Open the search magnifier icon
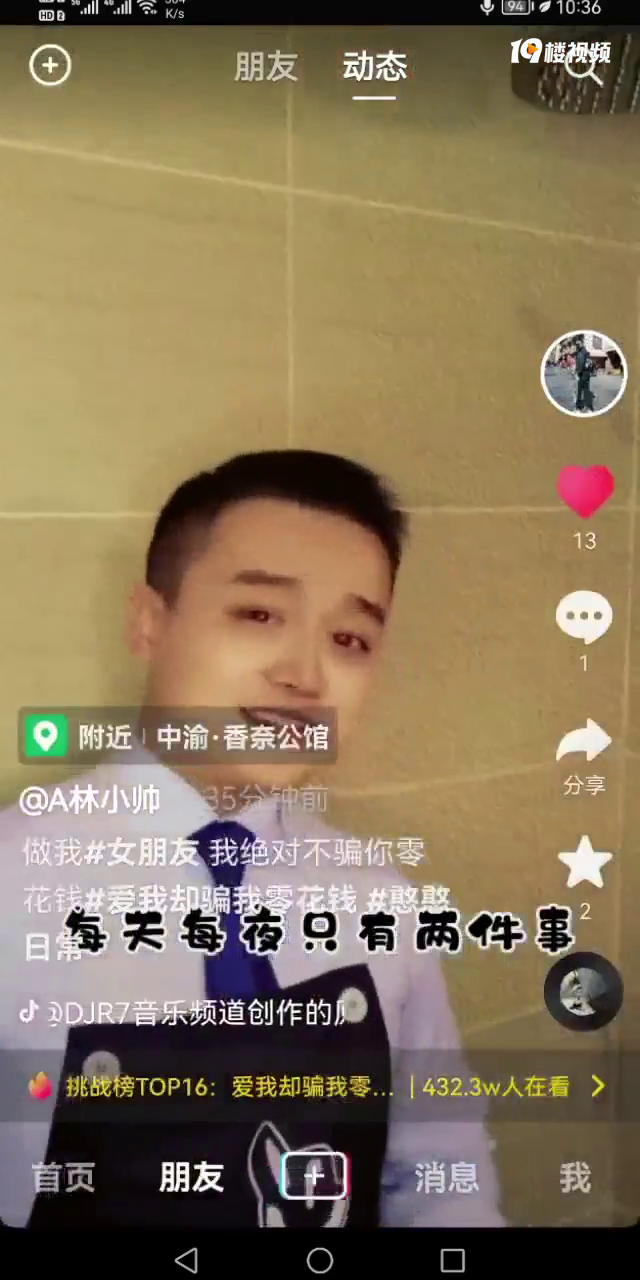The height and width of the screenshot is (1280, 640). pyautogui.click(x=584, y=67)
